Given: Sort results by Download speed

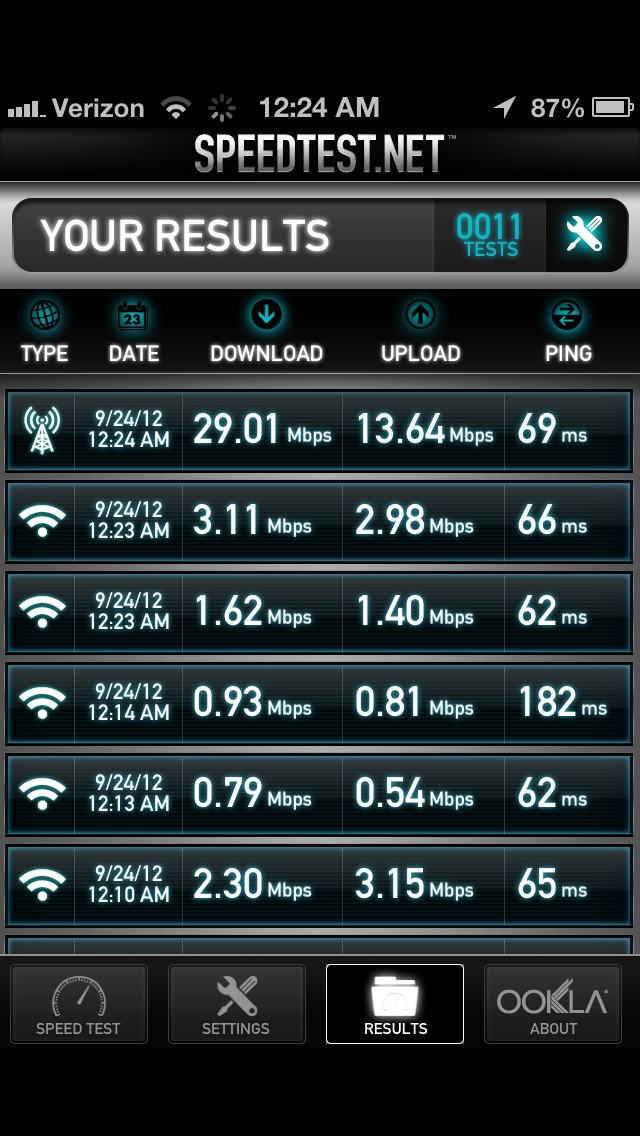Looking at the screenshot, I should coord(266,333).
